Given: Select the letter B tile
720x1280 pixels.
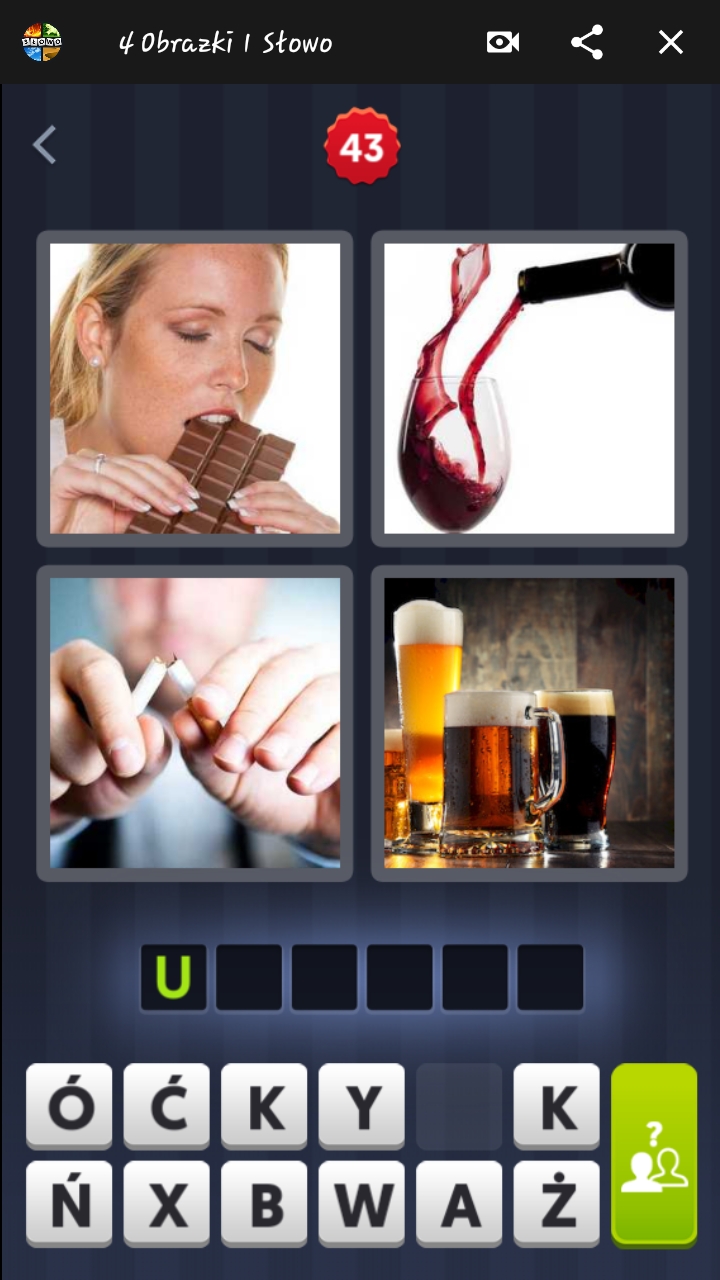Looking at the screenshot, I should click(x=264, y=1204).
